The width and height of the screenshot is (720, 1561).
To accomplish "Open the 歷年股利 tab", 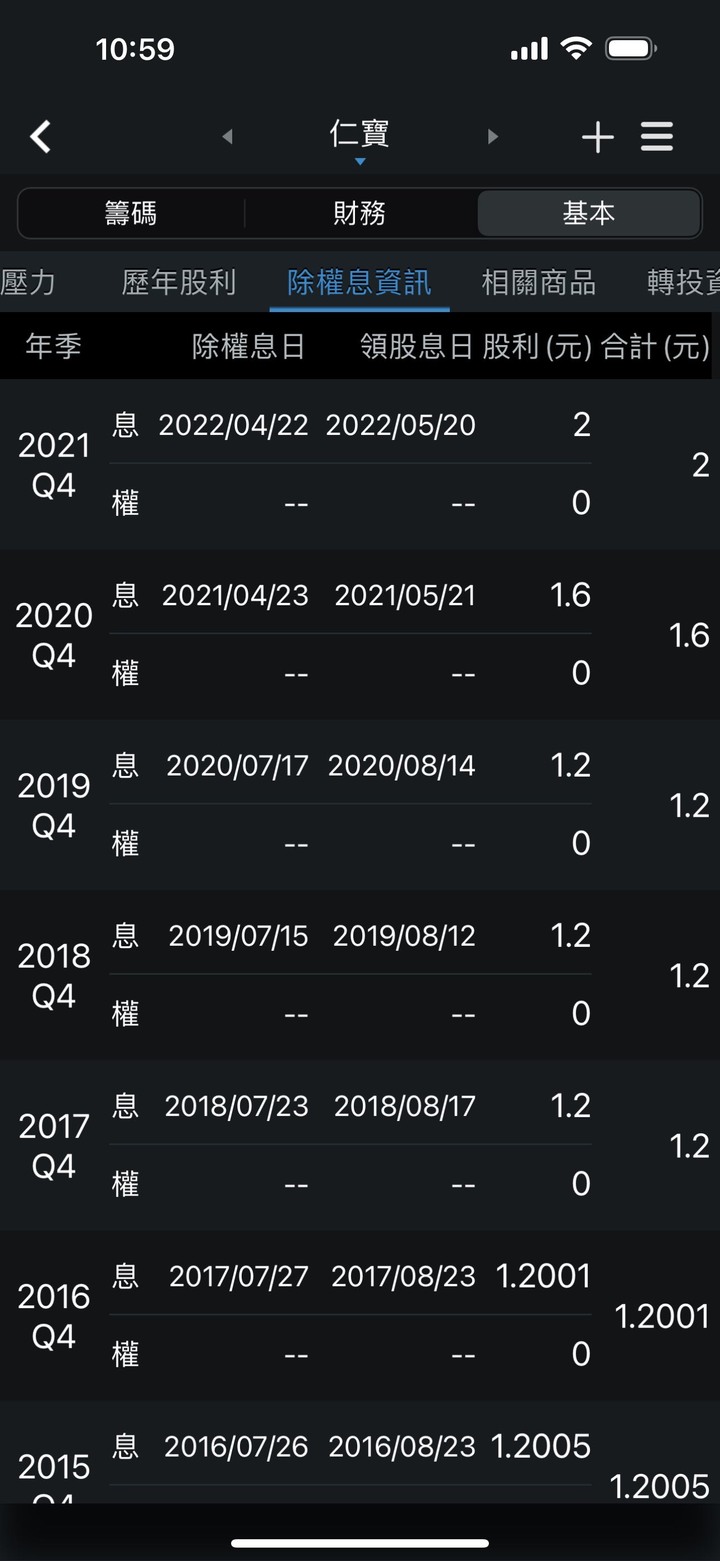I will [179, 283].
